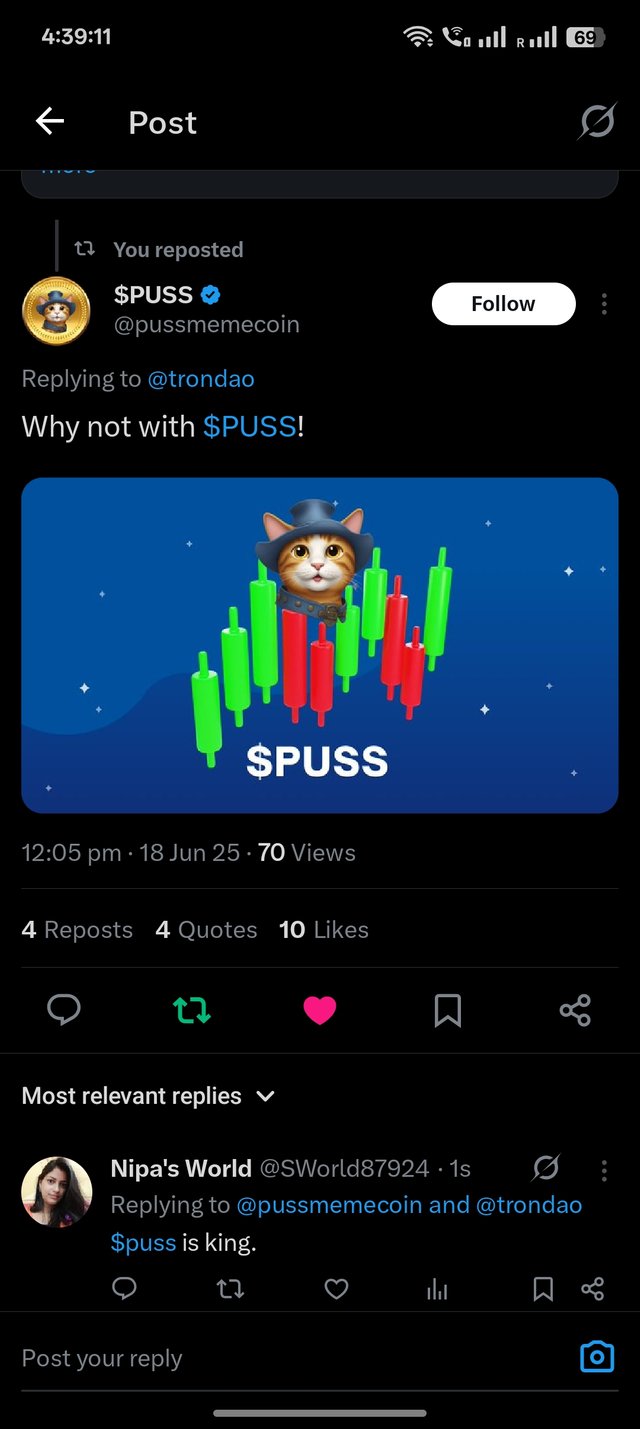Go back from the Post screen
The image size is (640, 1429).
[x=50, y=122]
